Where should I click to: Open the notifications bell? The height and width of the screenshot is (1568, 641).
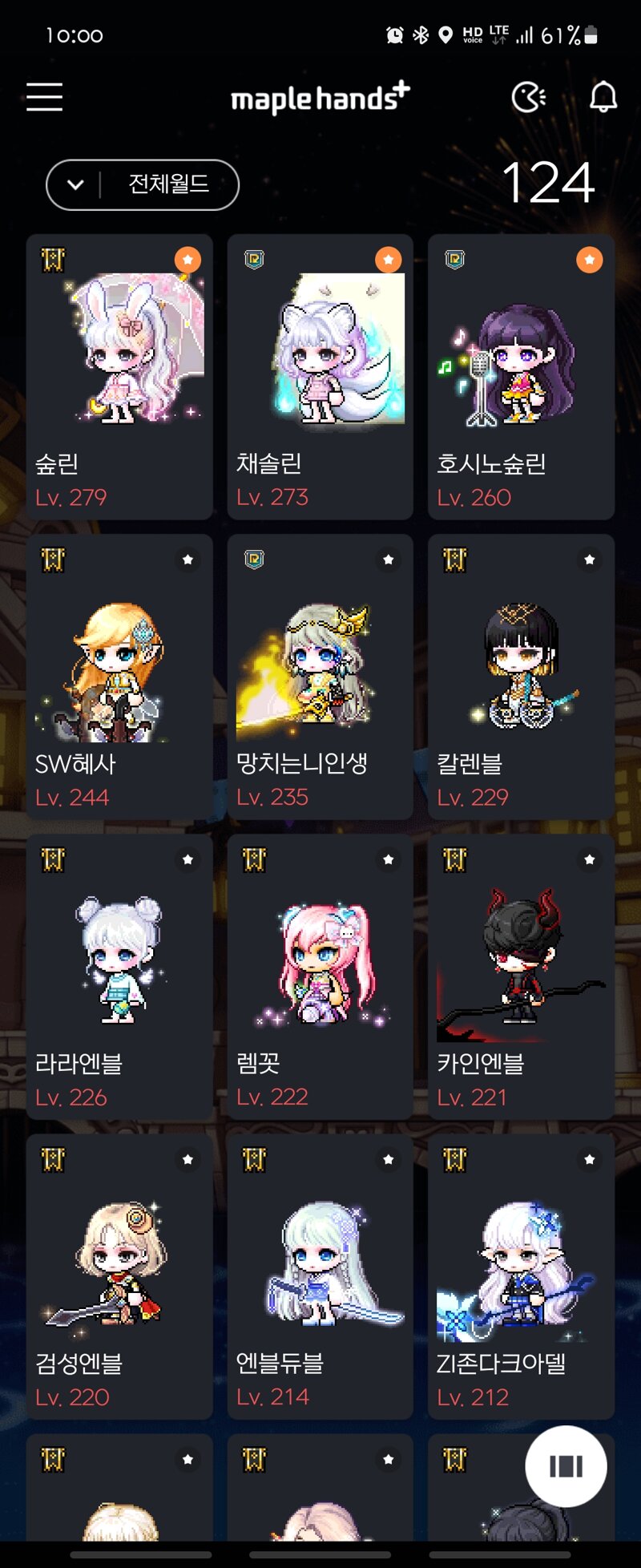click(603, 98)
